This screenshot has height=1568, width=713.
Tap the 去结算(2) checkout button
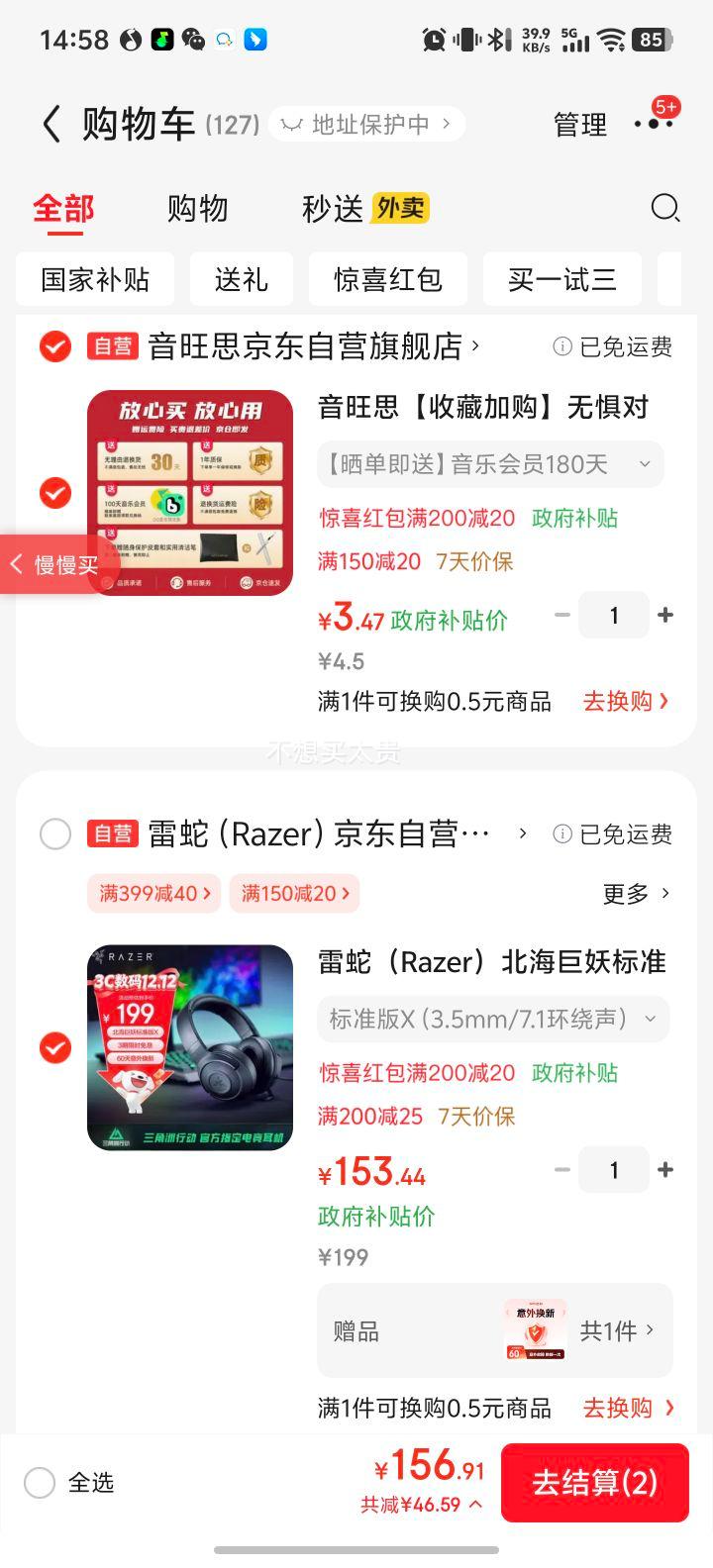pos(594,1483)
